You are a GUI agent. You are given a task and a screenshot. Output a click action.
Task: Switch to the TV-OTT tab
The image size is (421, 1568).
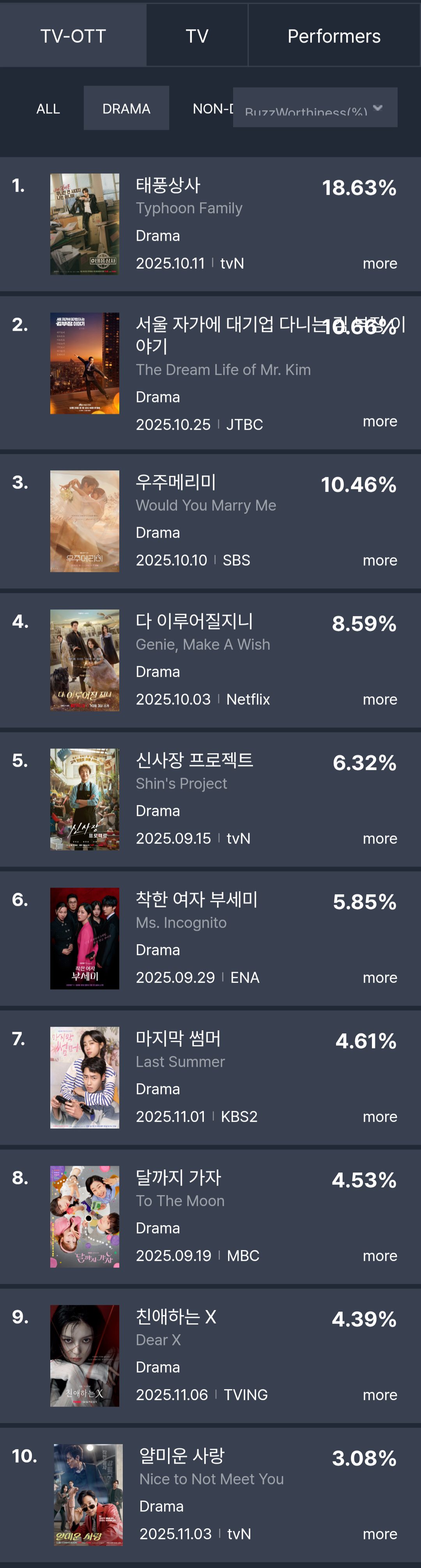coord(73,36)
